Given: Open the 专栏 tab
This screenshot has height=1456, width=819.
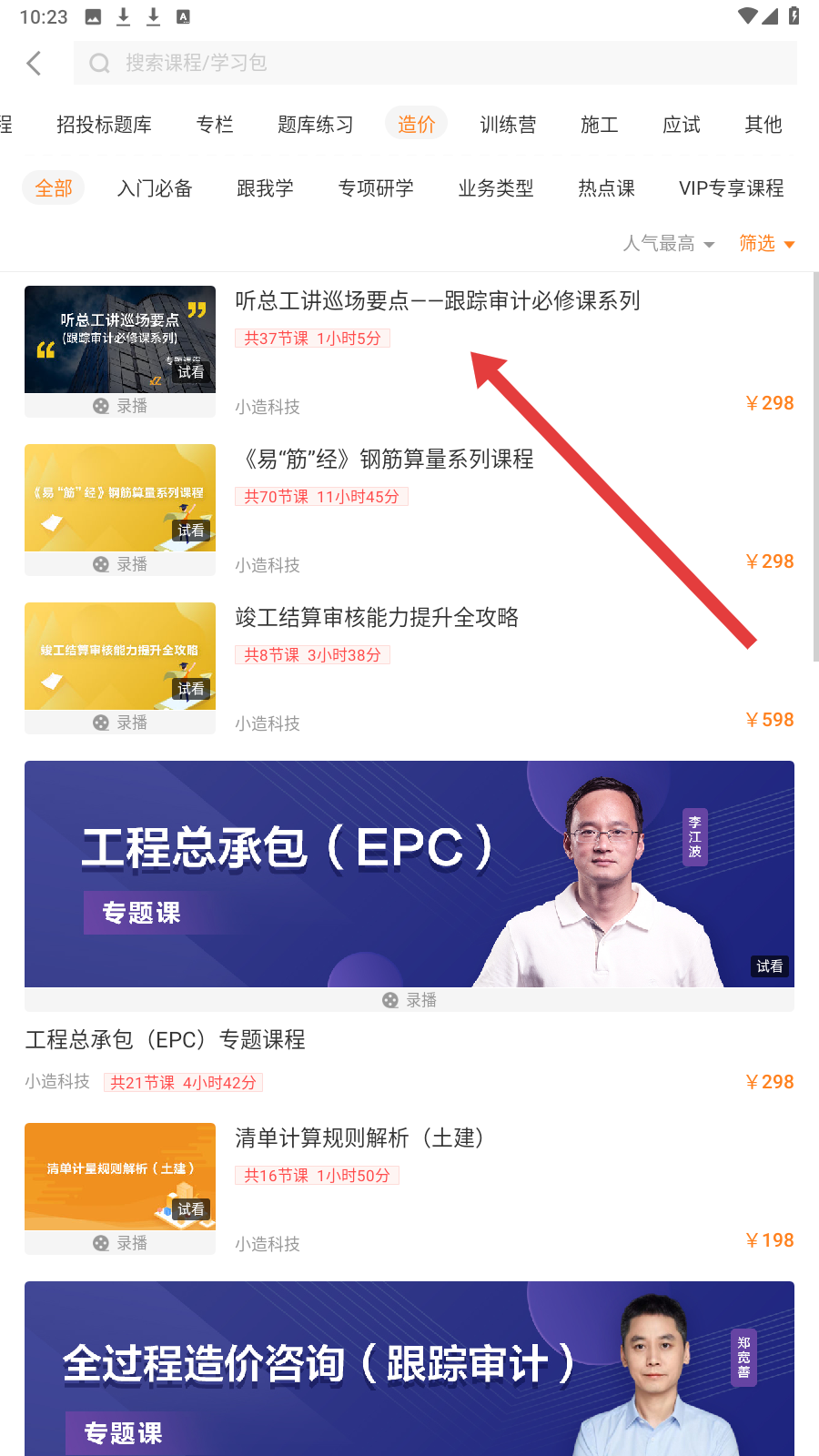Looking at the screenshot, I should pos(215,125).
